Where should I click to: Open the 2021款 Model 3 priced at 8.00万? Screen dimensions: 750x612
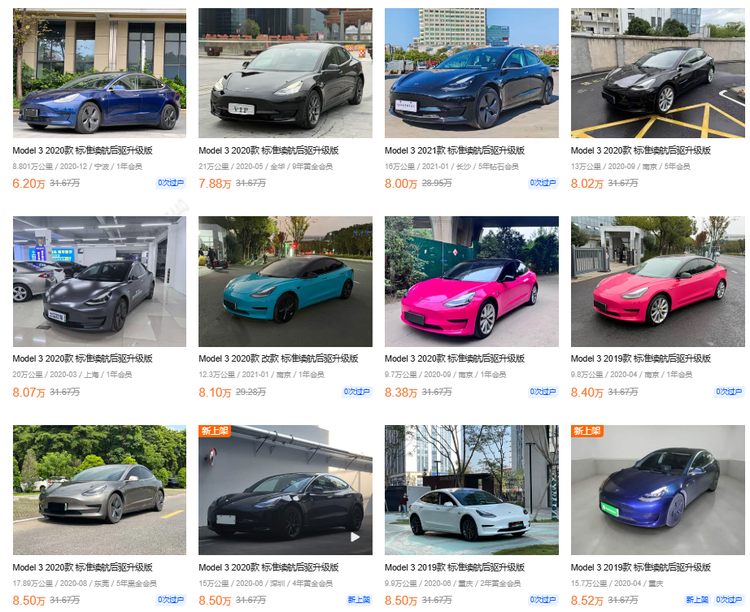pos(471,72)
